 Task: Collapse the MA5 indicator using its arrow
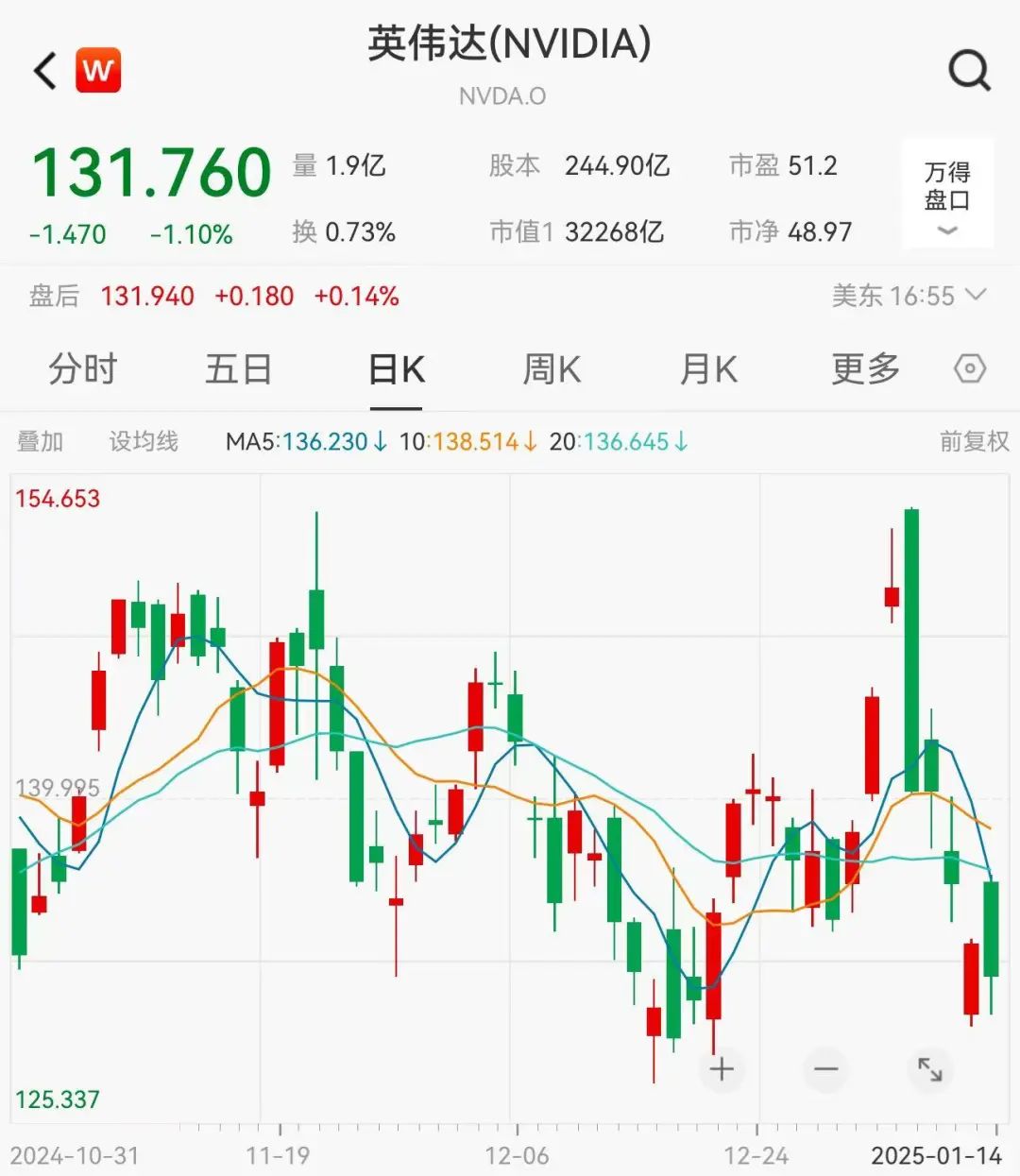click(382, 441)
